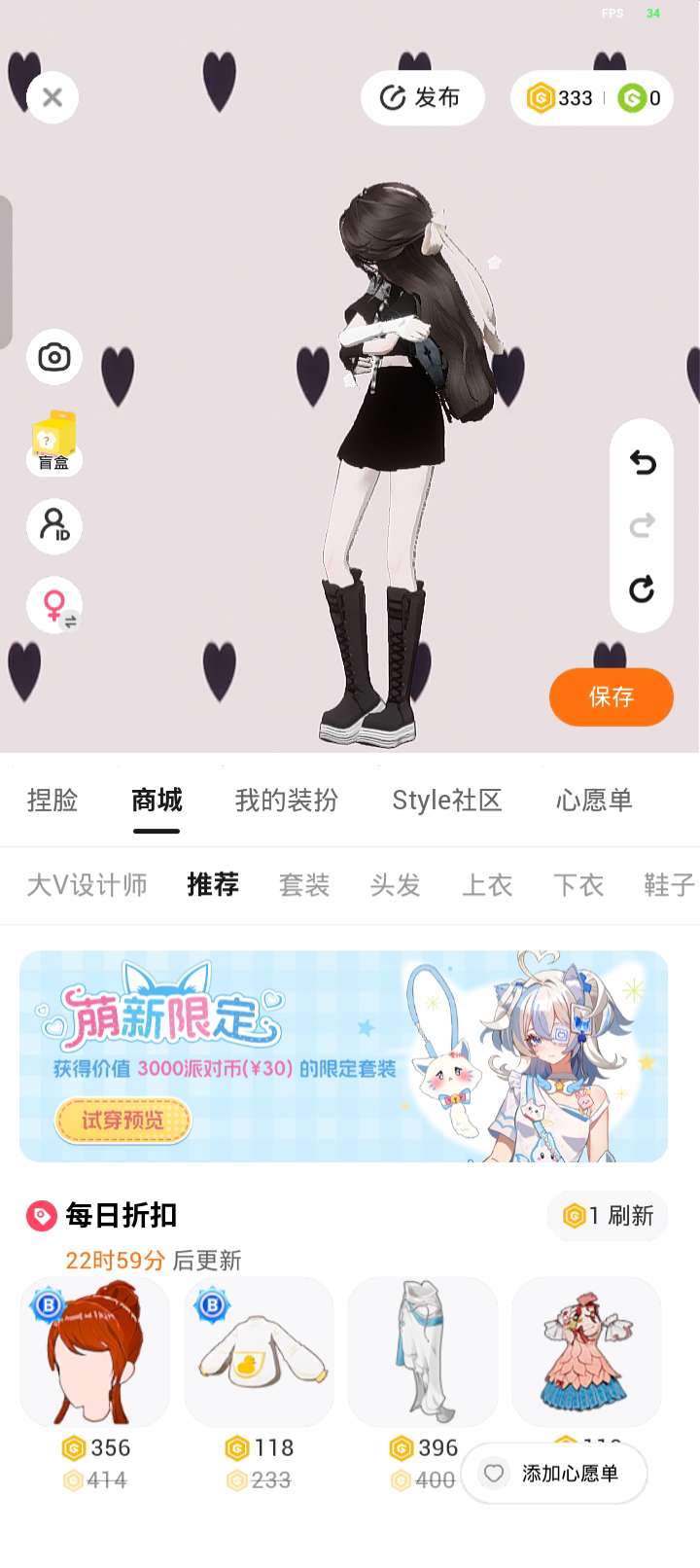Tap 添加心愿单 button
The image size is (700, 1568).
pyautogui.click(x=554, y=1474)
